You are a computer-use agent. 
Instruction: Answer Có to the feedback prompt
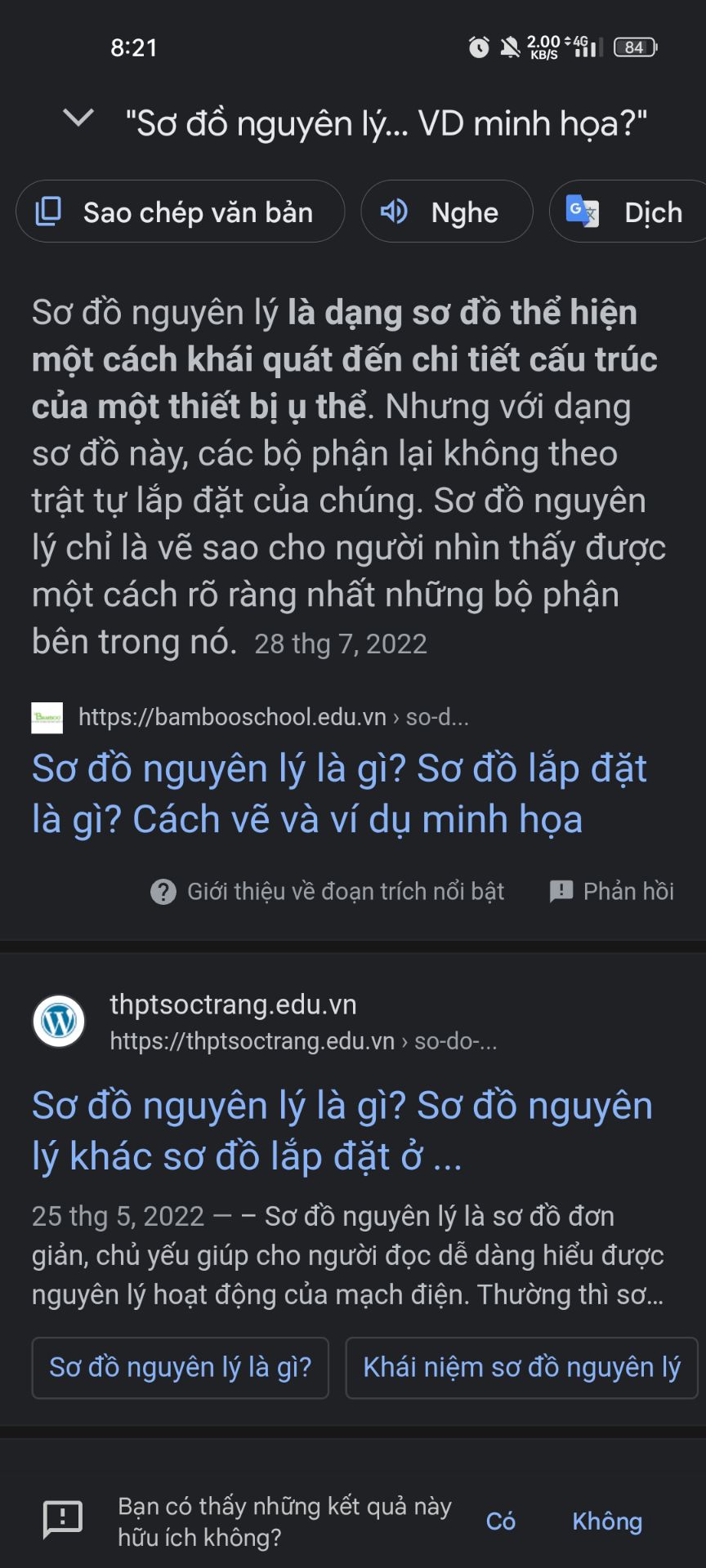point(501,1521)
